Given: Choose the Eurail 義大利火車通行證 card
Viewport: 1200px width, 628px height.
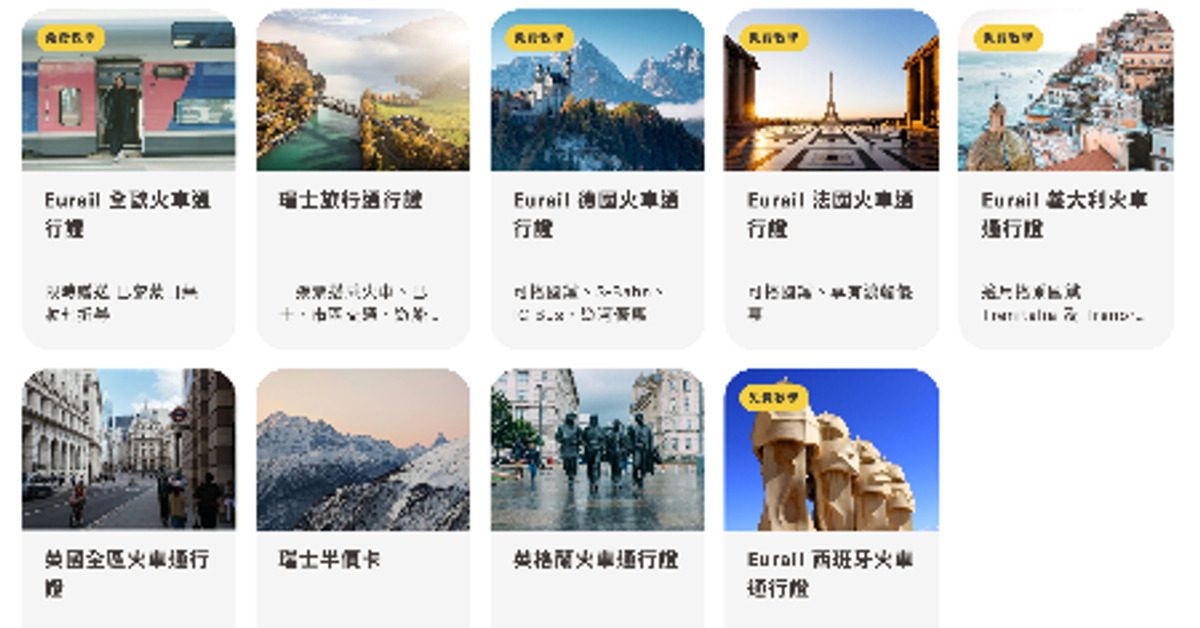Looking at the screenshot, I should pos(1065,180).
